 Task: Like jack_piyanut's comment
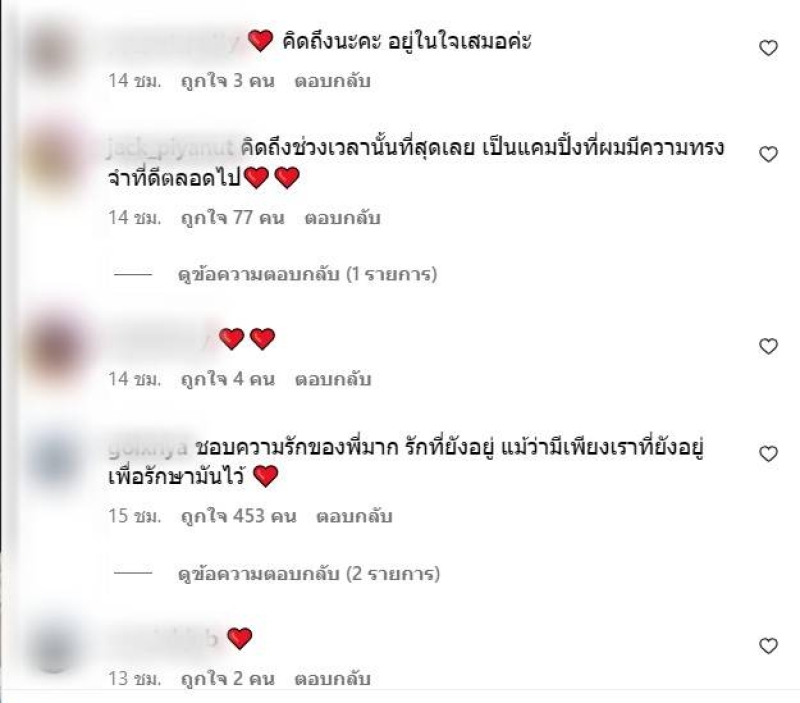(769, 154)
